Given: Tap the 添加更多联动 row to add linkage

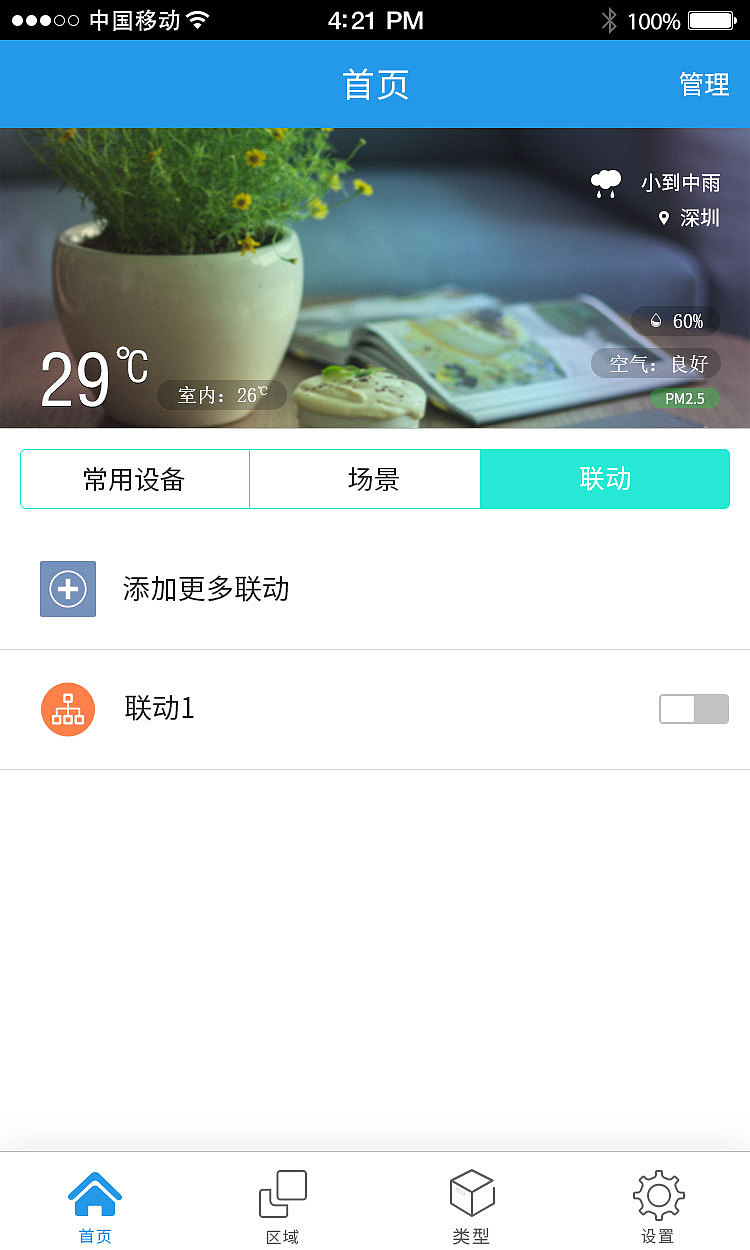Looking at the screenshot, I should pyautogui.click(x=204, y=589).
